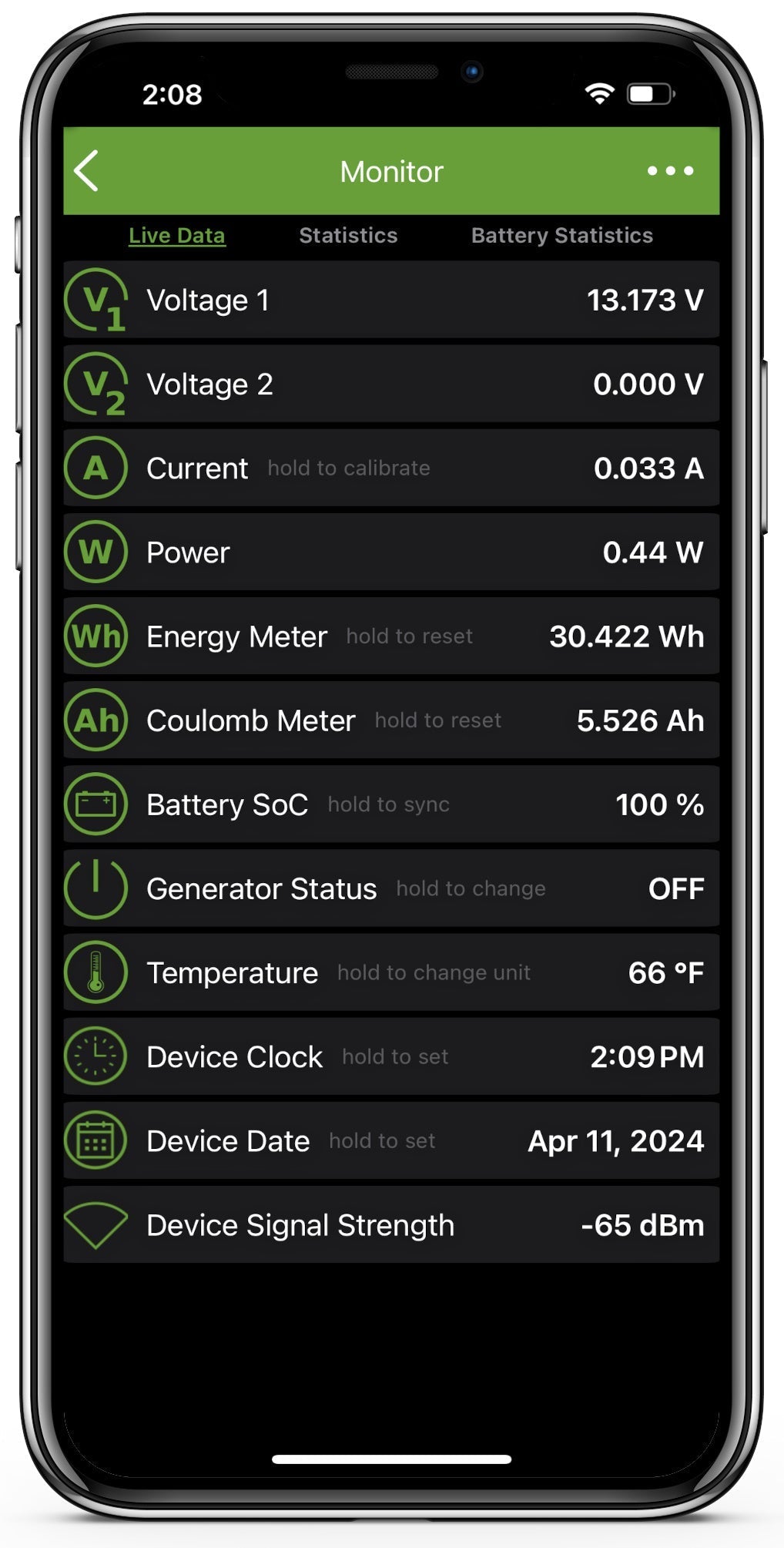Open the three-dot overflow menu
Screen dimensions: 784x1548
pyautogui.click(x=669, y=171)
